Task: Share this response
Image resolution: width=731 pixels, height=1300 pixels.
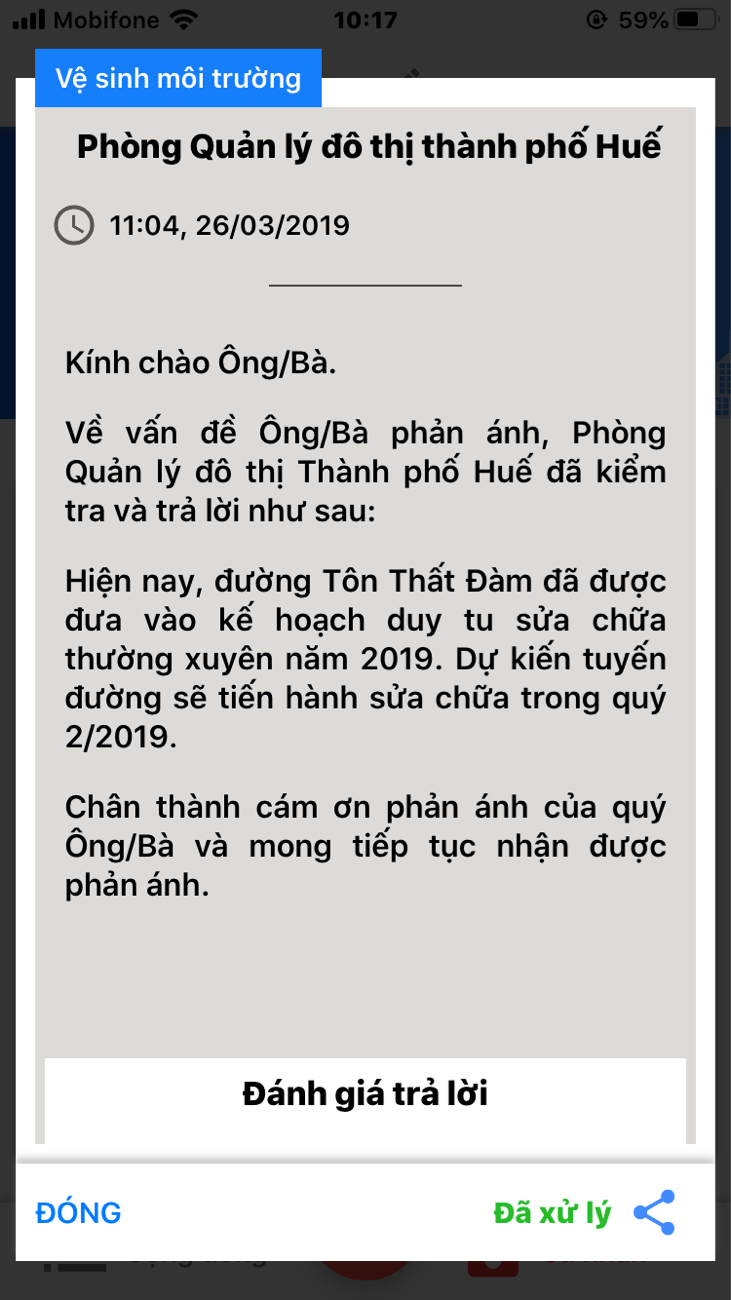Action: tap(656, 1212)
